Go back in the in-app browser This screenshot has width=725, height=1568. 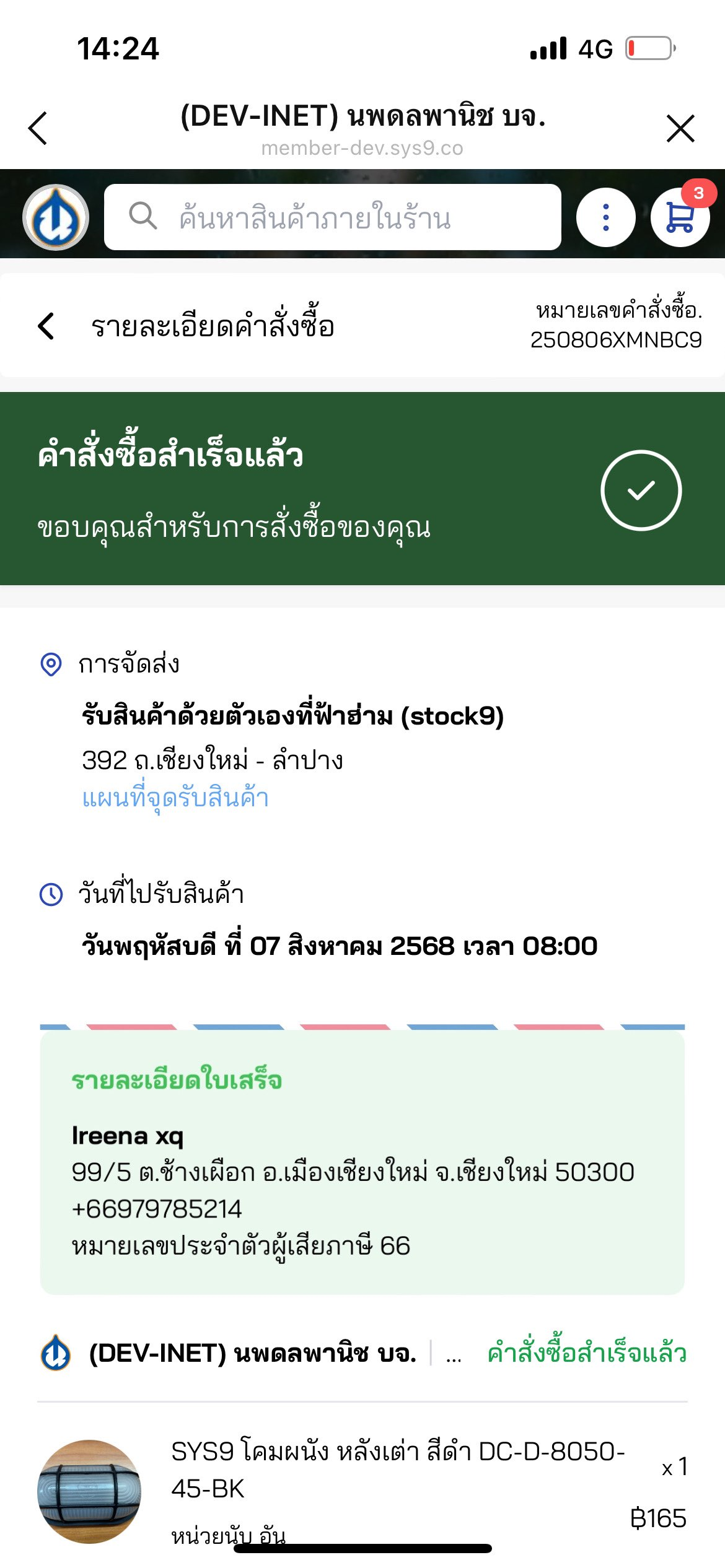point(38,128)
